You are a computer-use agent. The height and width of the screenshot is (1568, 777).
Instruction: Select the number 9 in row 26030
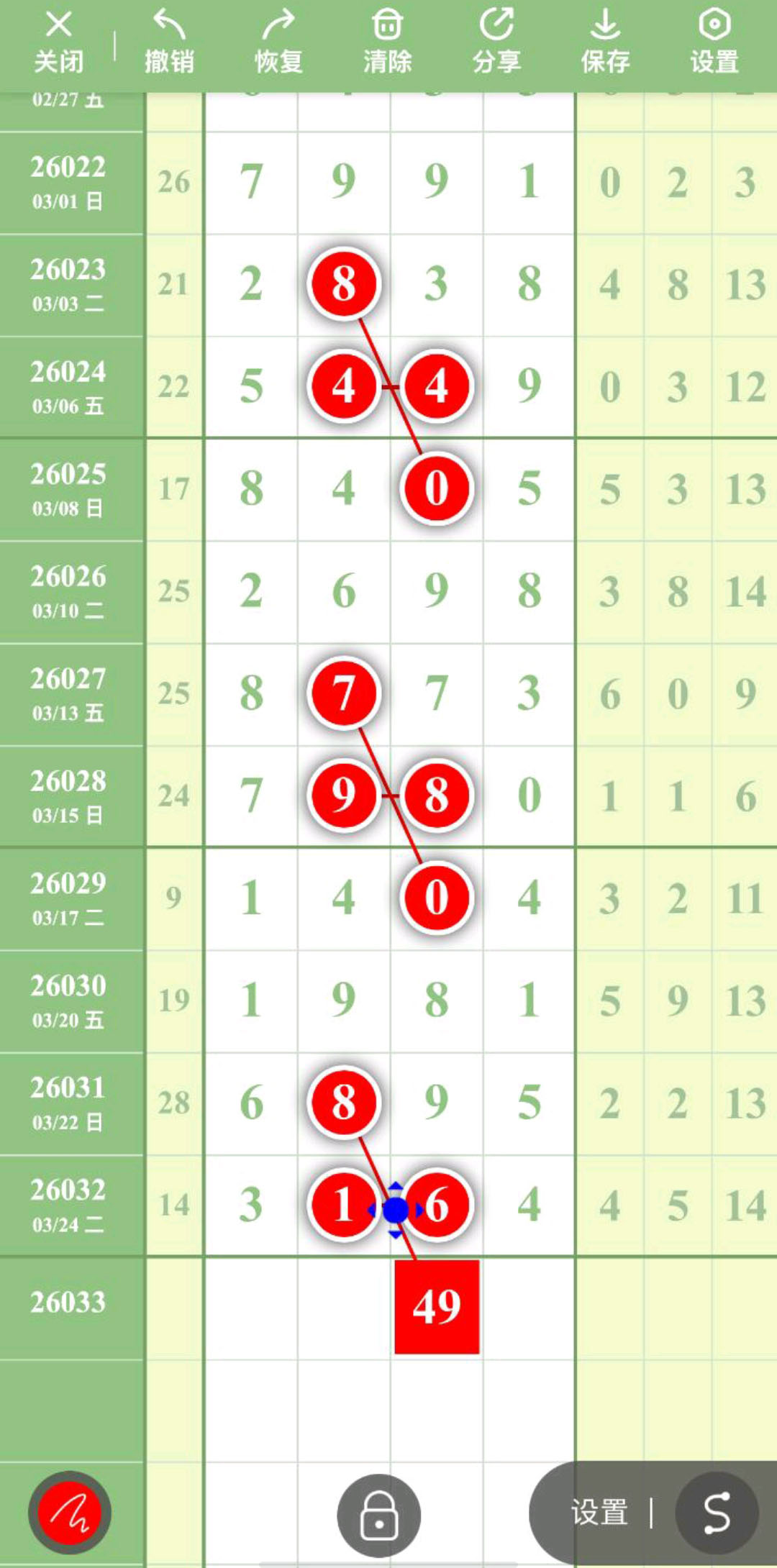pyautogui.click(x=344, y=1000)
